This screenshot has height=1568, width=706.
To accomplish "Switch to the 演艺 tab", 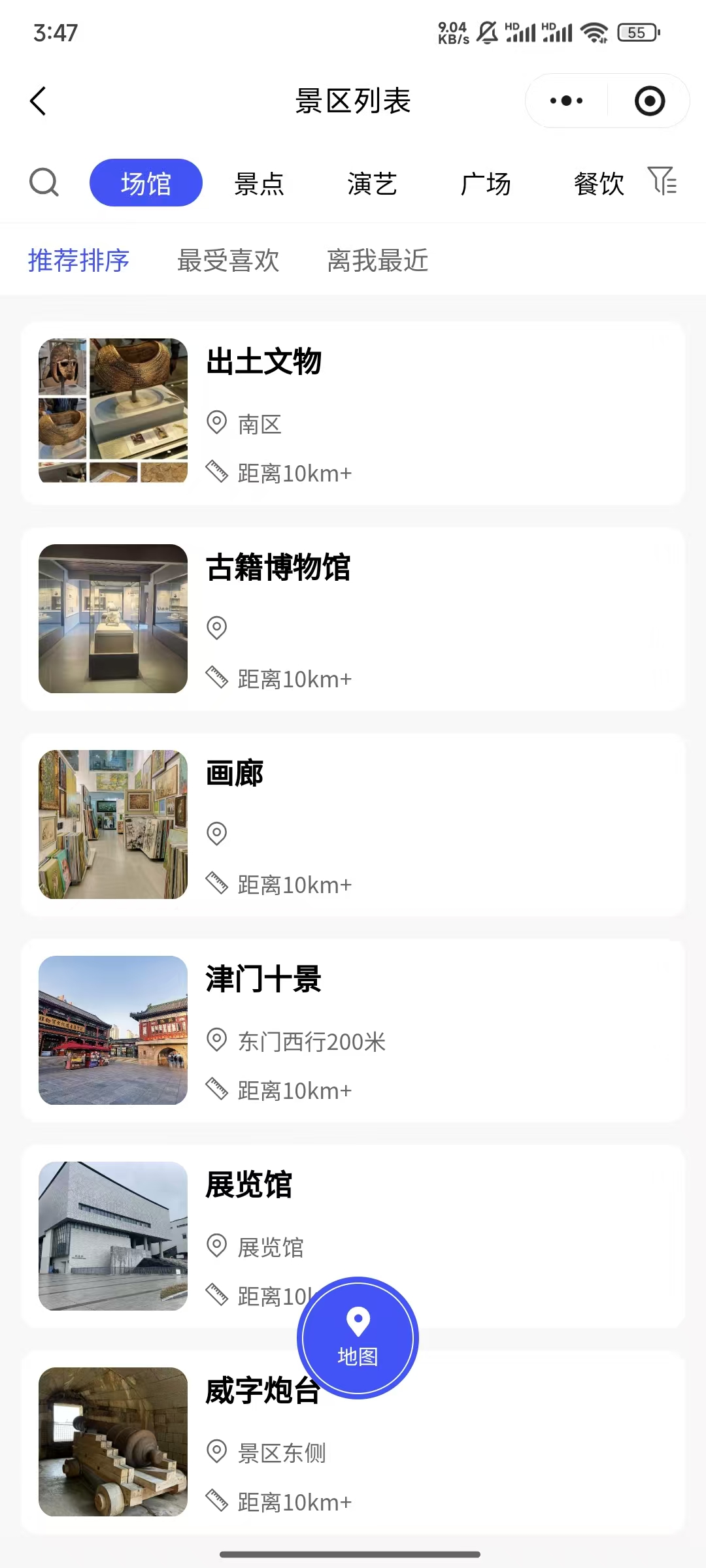I will (x=372, y=184).
